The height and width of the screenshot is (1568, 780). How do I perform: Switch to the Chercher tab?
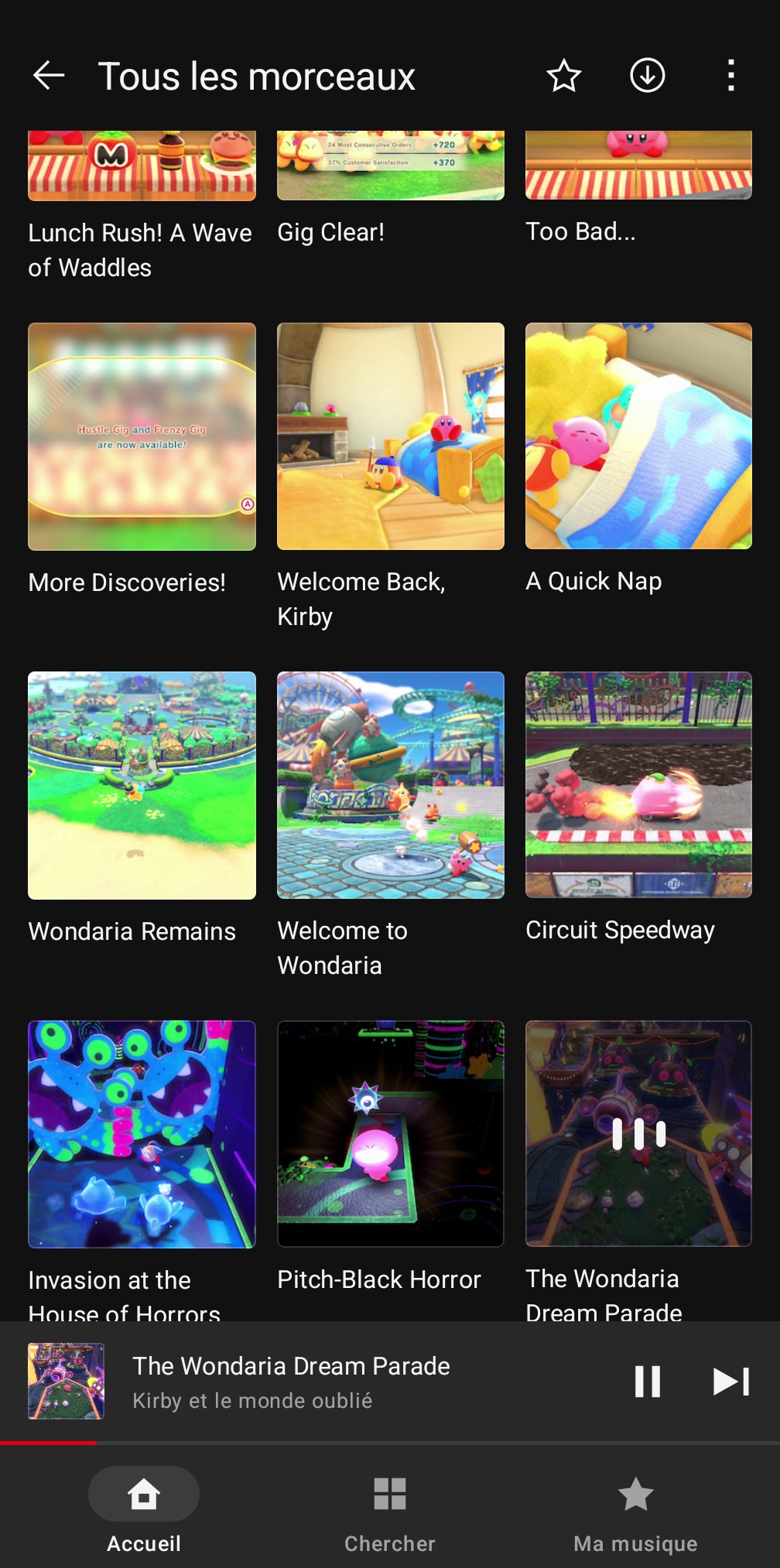click(390, 1510)
